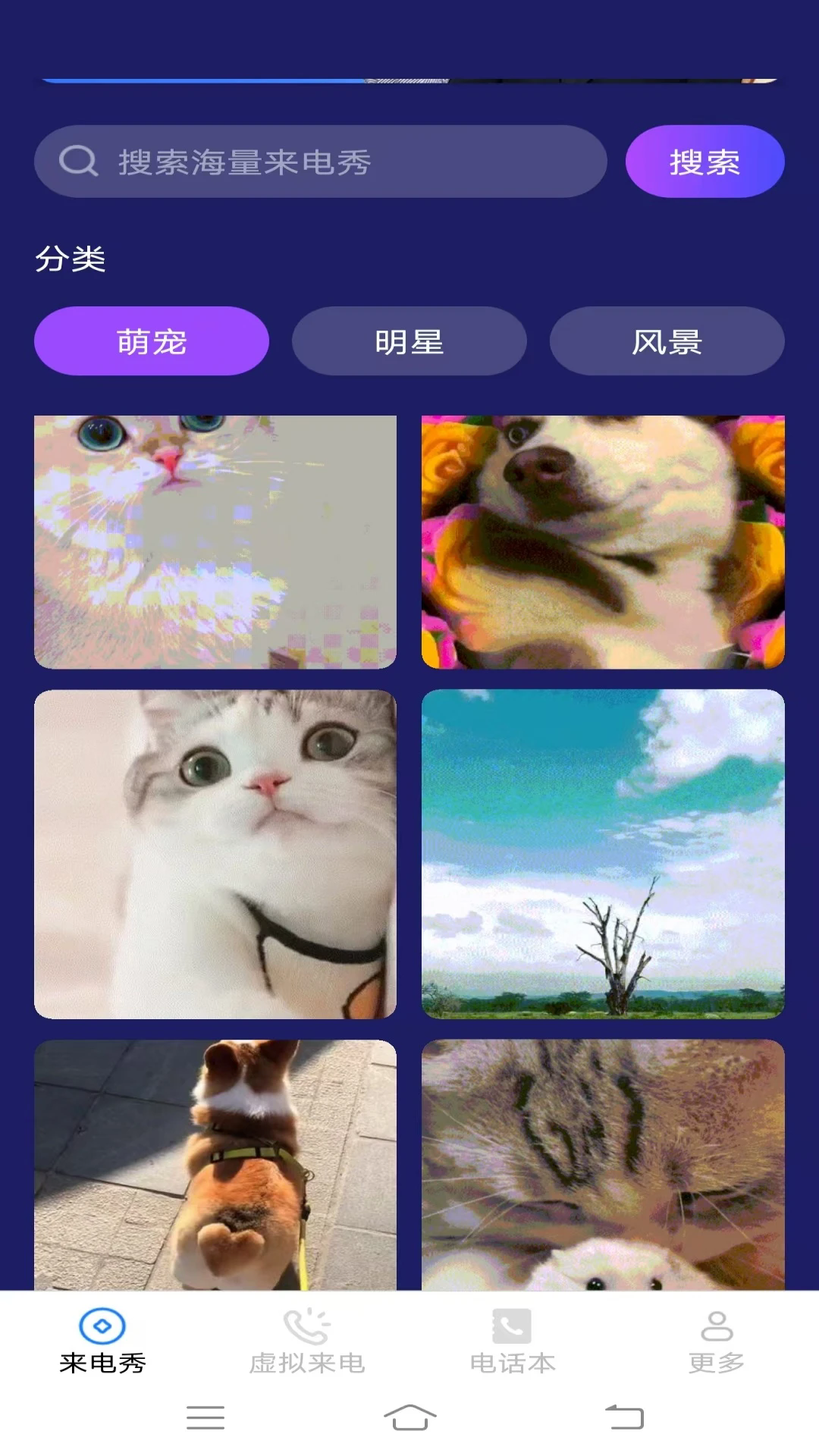Switch to the 虚拟来电 tab
819x1456 pixels.
[309, 1357]
